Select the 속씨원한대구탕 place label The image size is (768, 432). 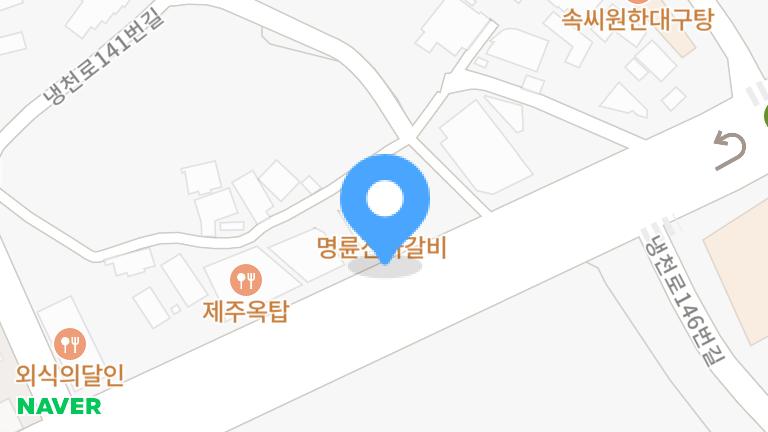(637, 19)
